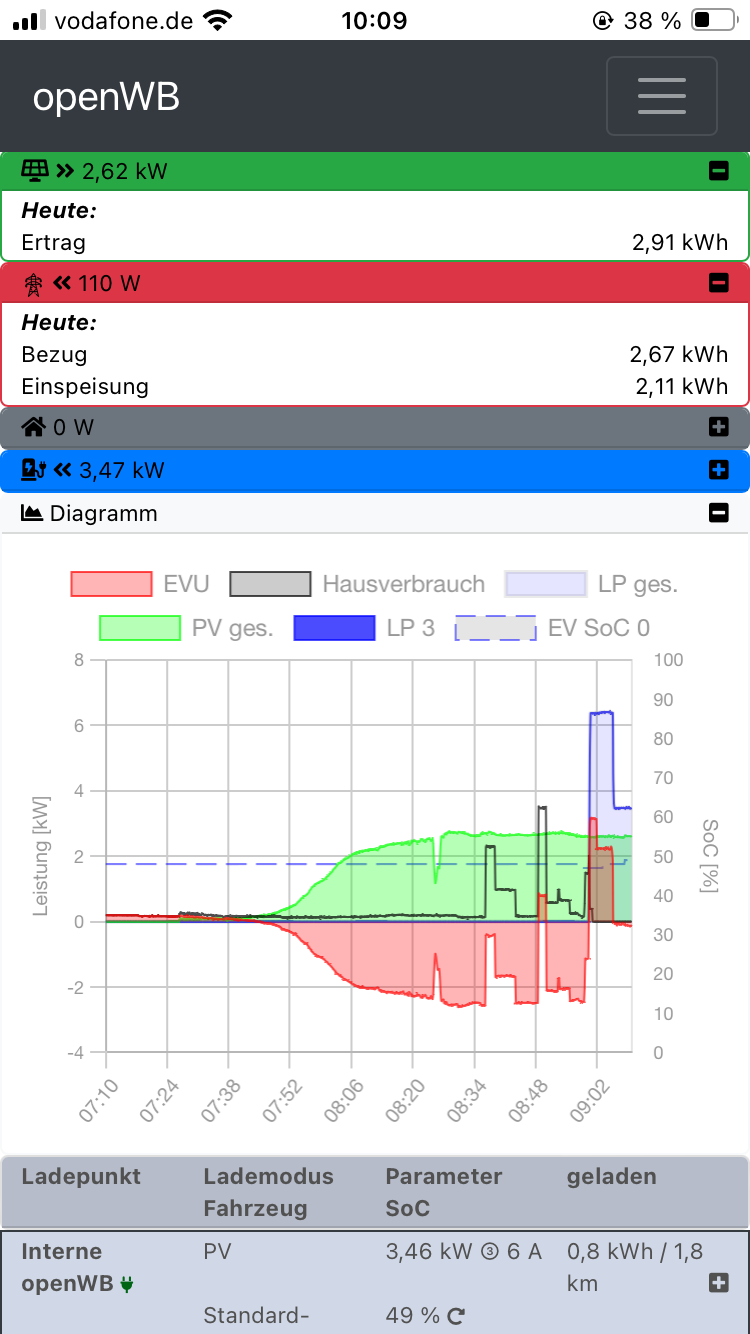This screenshot has height=1334, width=750.
Task: Collapse the Diagramm section
Action: point(718,514)
